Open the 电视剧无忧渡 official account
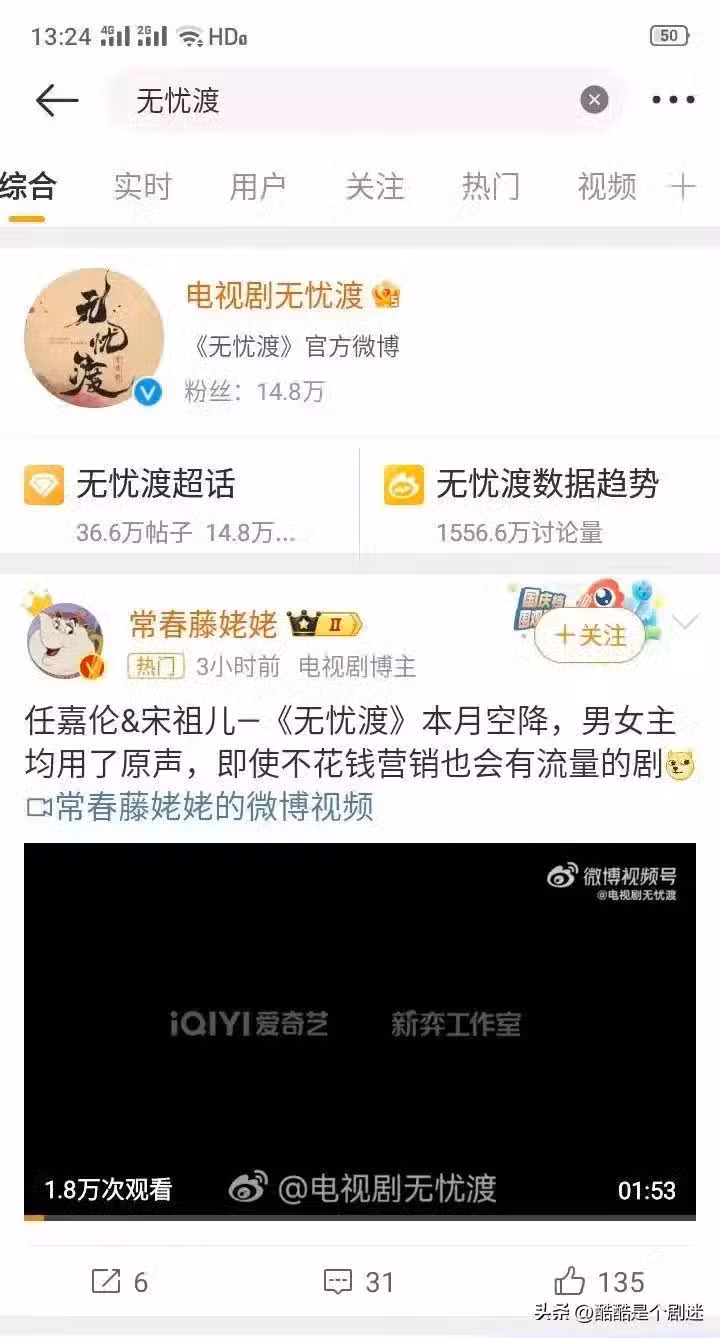 click(275, 296)
